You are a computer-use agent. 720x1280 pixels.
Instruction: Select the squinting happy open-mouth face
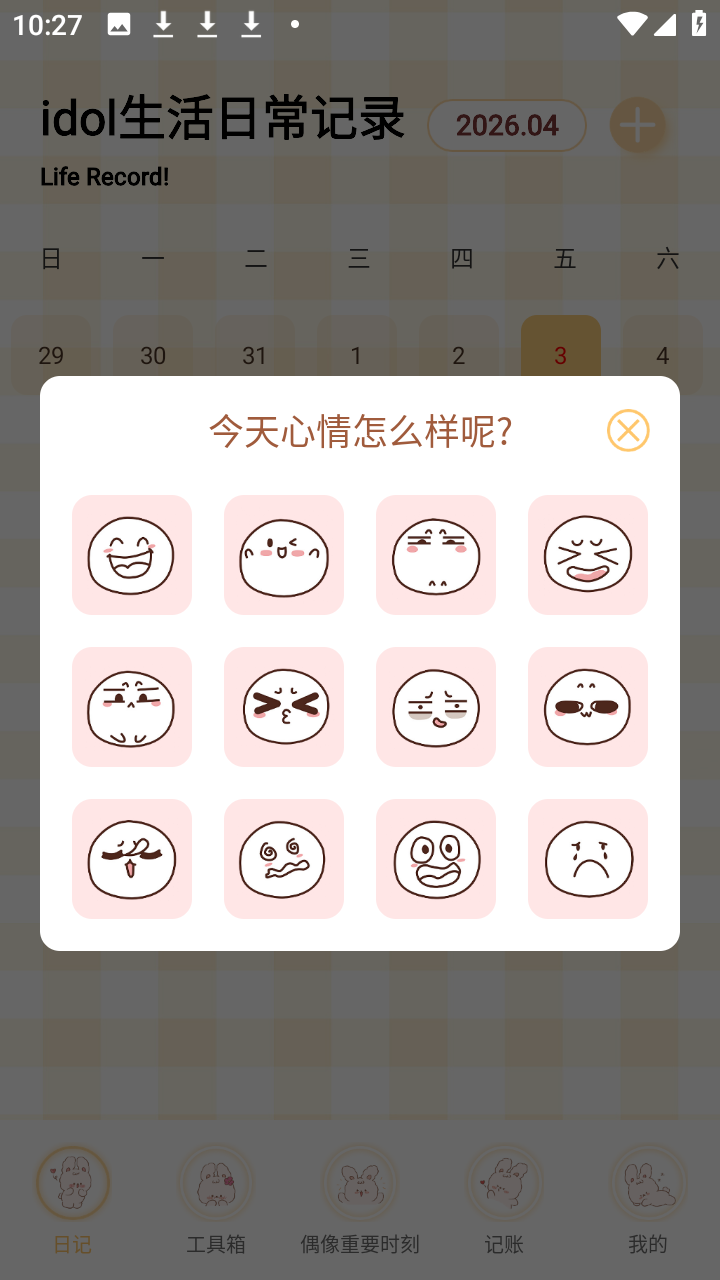[x=588, y=555]
